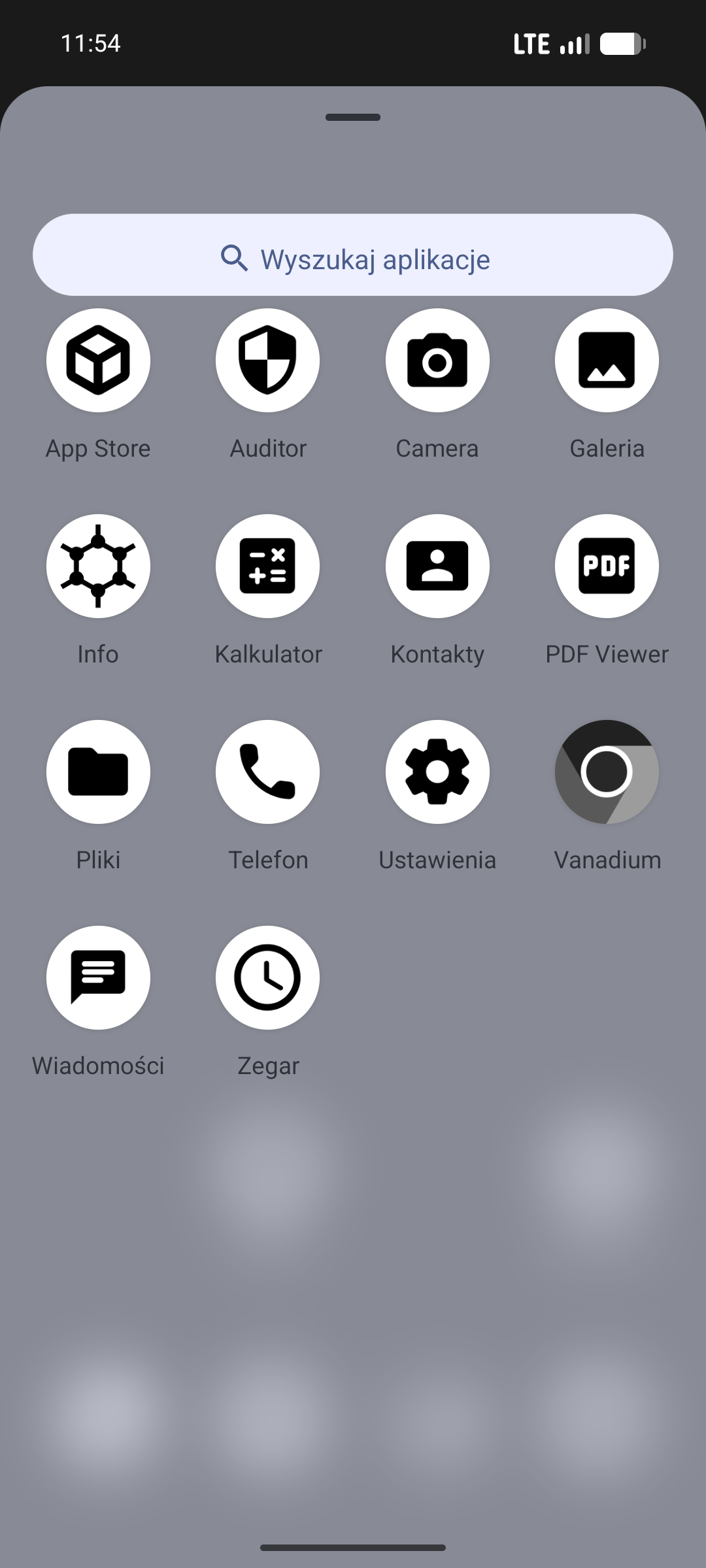Open the Galeria app

pos(607,361)
